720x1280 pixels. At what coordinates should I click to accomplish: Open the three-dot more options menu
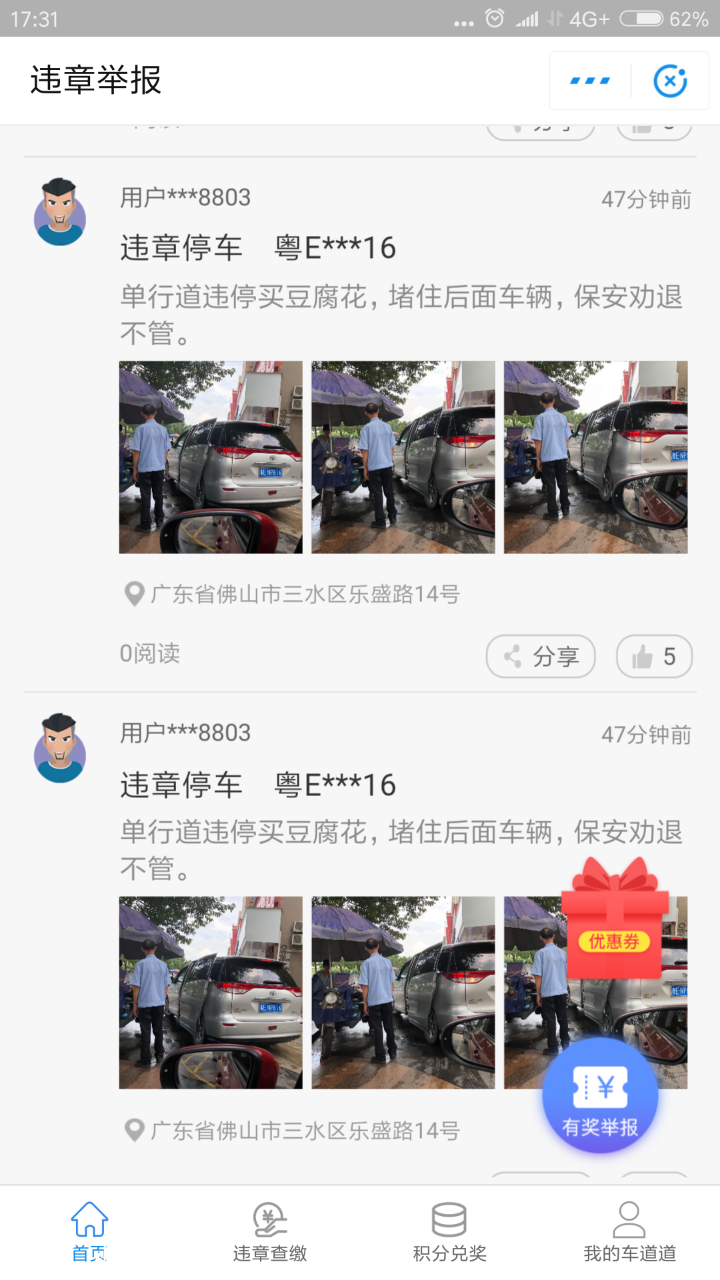pos(590,81)
